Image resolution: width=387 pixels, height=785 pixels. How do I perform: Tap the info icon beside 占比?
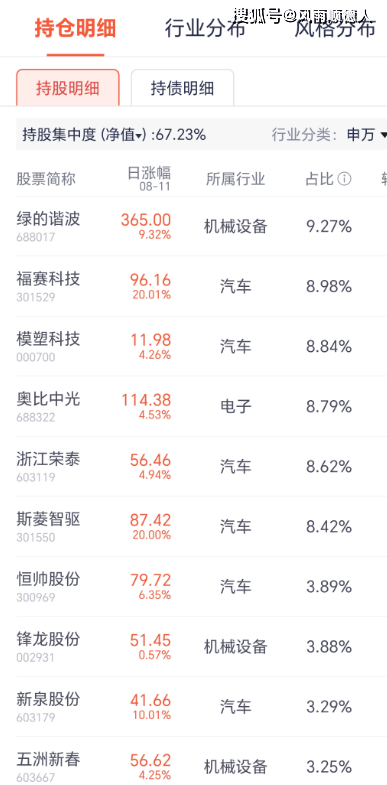tap(344, 179)
